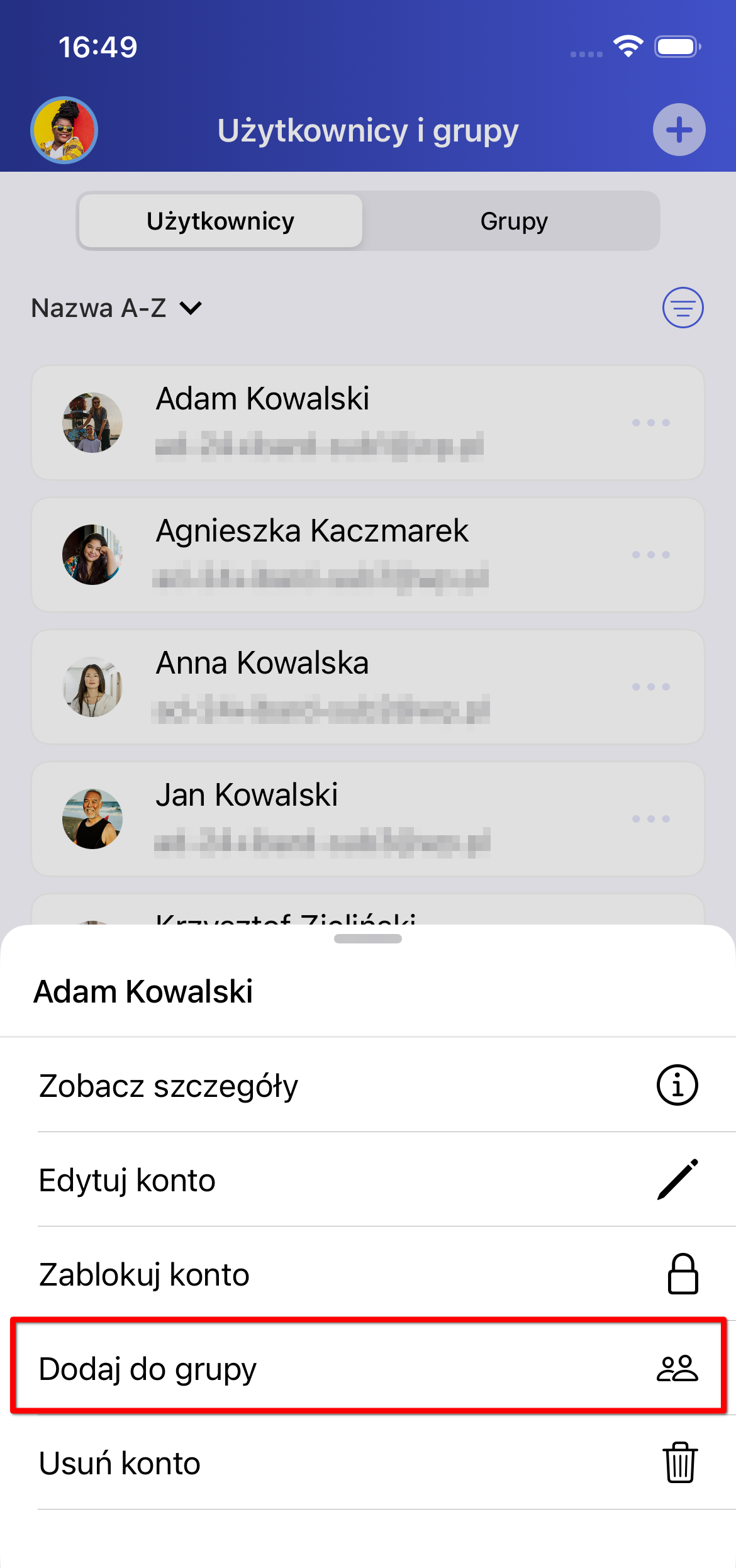Screen dimensions: 736x1568
Task: Open the filter icon beside sorting
Action: [683, 308]
